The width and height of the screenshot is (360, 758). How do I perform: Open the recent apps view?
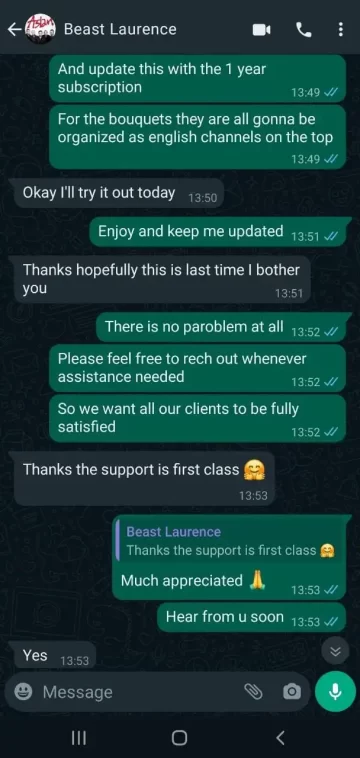click(79, 738)
